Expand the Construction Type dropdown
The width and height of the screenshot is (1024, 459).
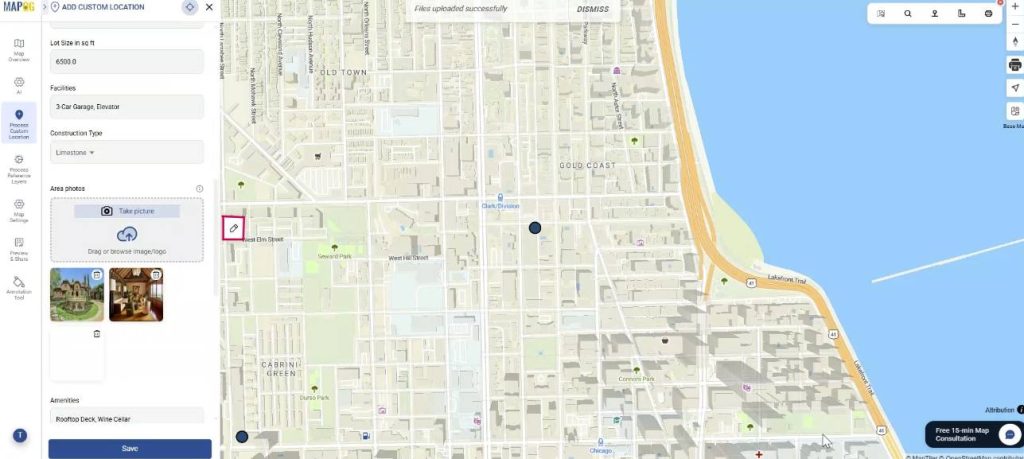[126, 152]
